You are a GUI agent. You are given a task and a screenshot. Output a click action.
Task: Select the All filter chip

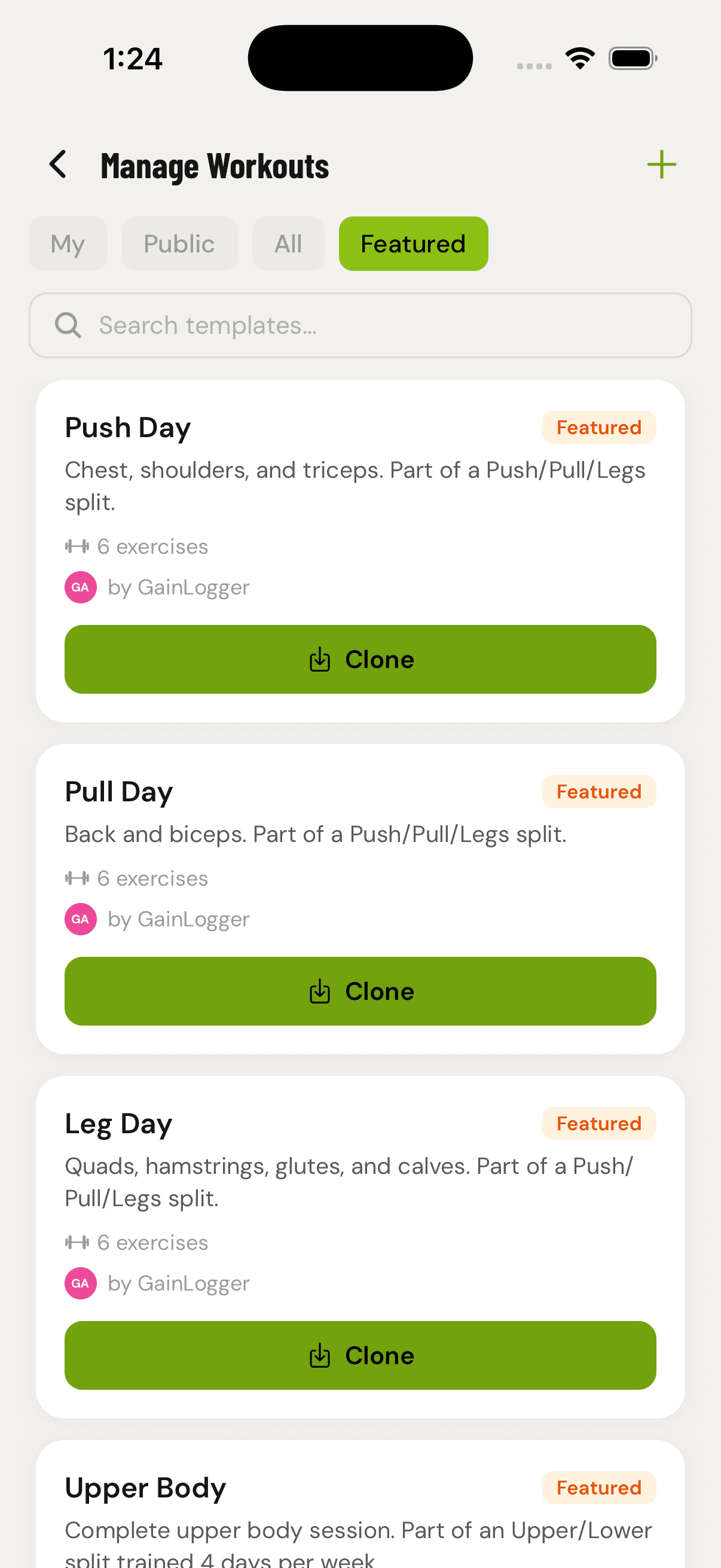[x=288, y=243]
